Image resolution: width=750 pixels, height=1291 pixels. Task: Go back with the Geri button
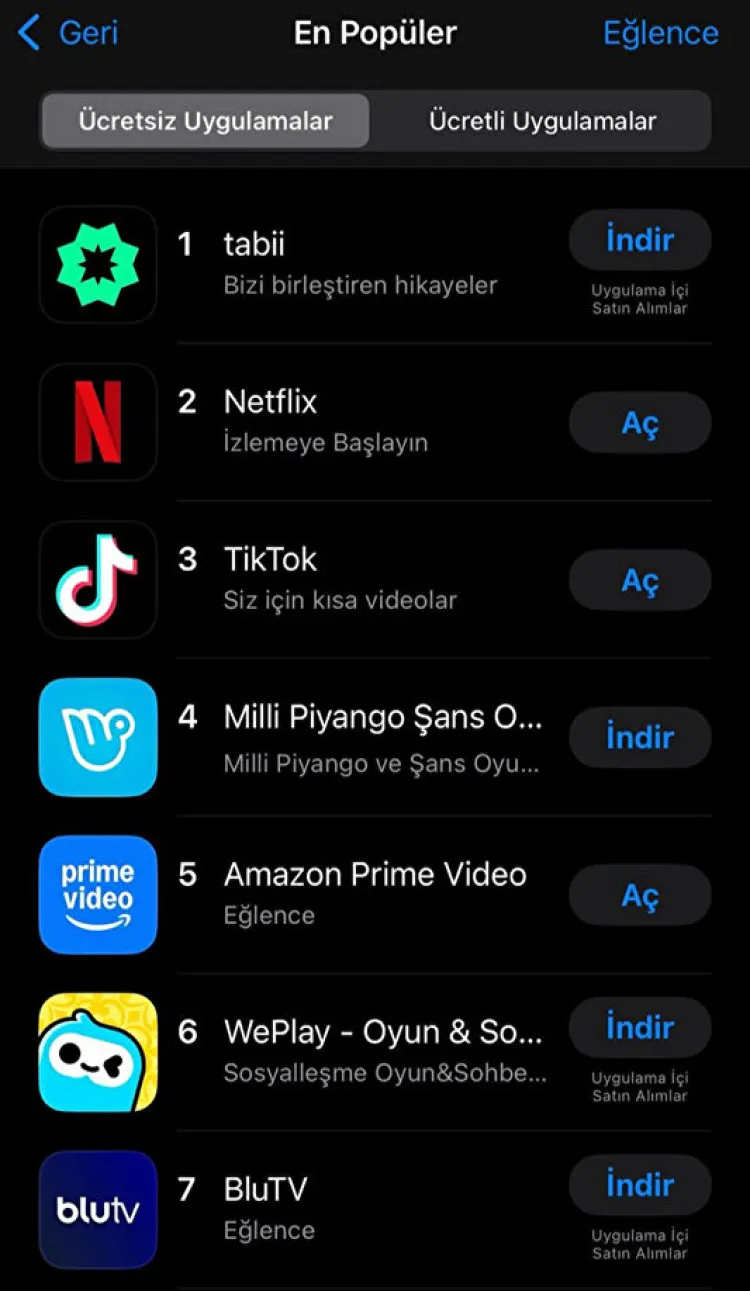coord(69,33)
